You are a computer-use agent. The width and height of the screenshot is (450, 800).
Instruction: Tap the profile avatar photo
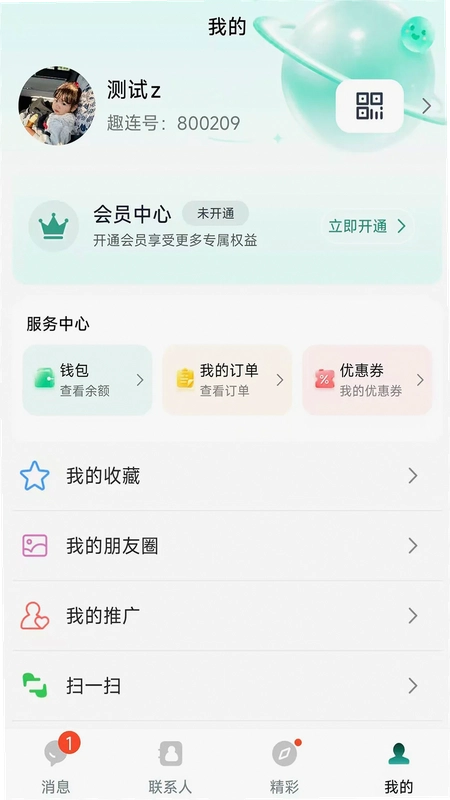tap(57, 106)
